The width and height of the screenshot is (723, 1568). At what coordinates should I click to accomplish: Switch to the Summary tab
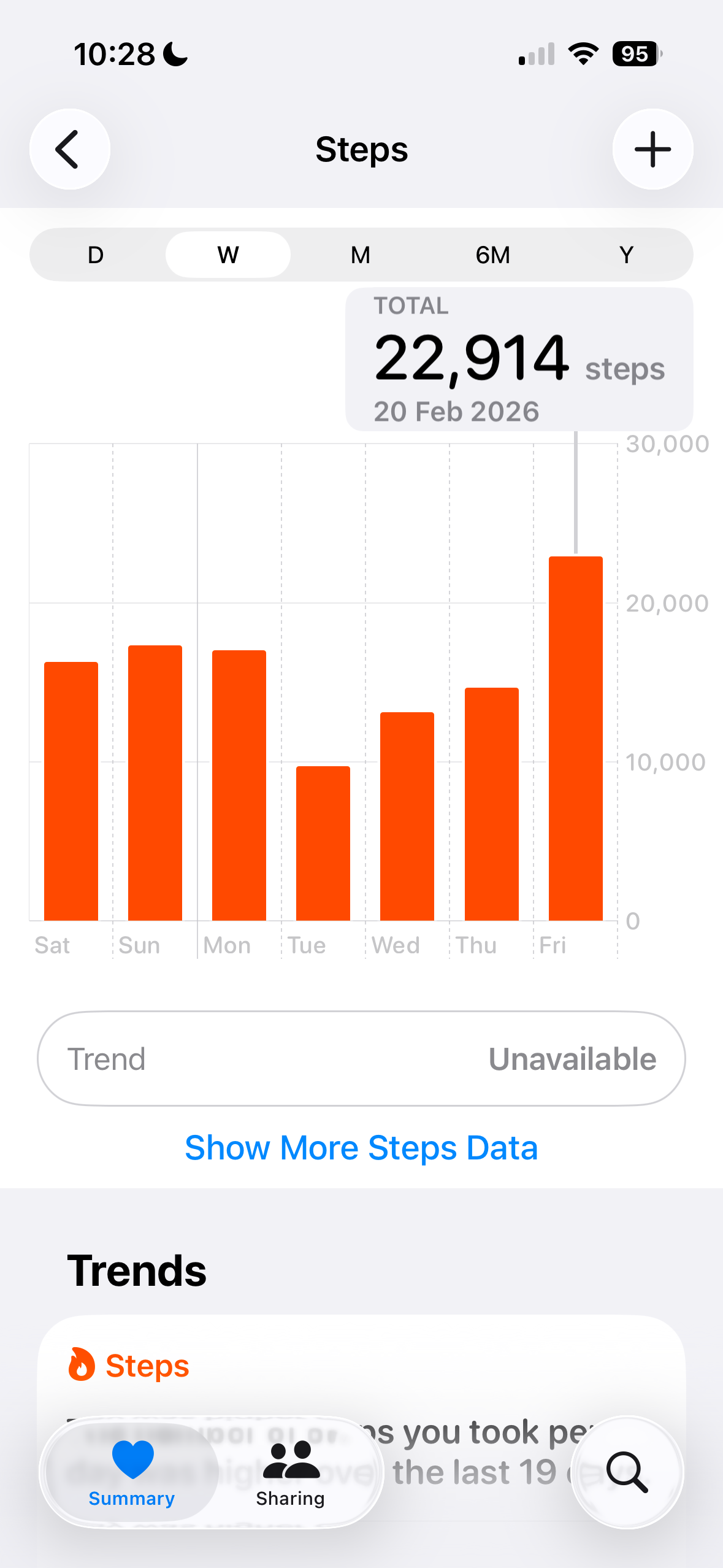[132, 1472]
